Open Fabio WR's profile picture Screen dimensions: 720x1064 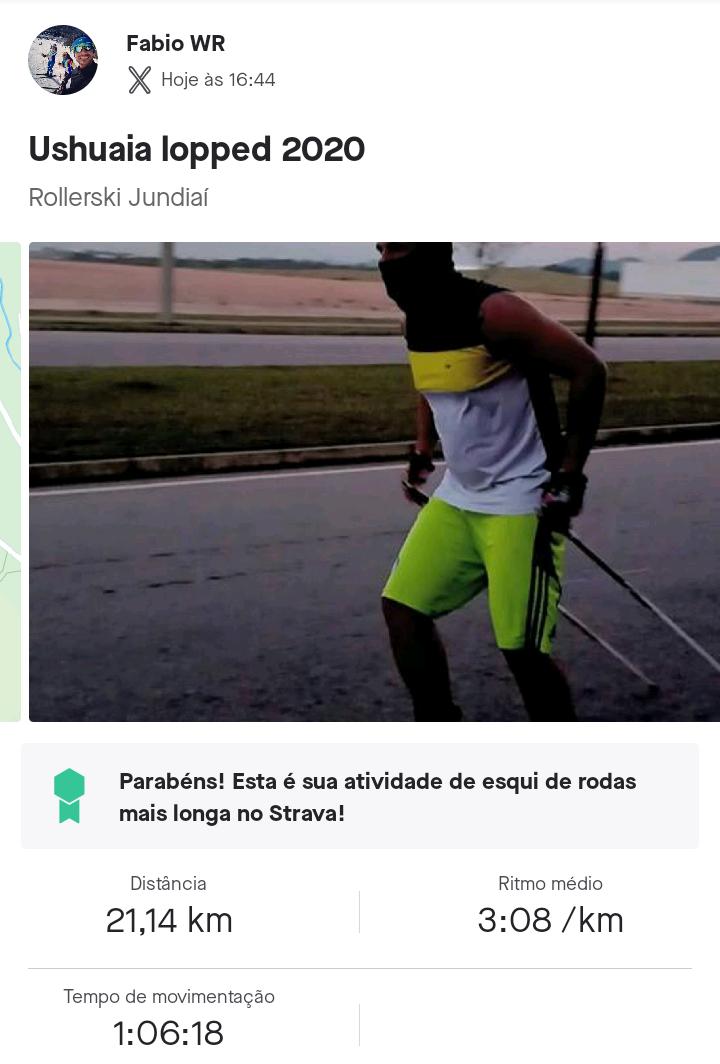63,60
